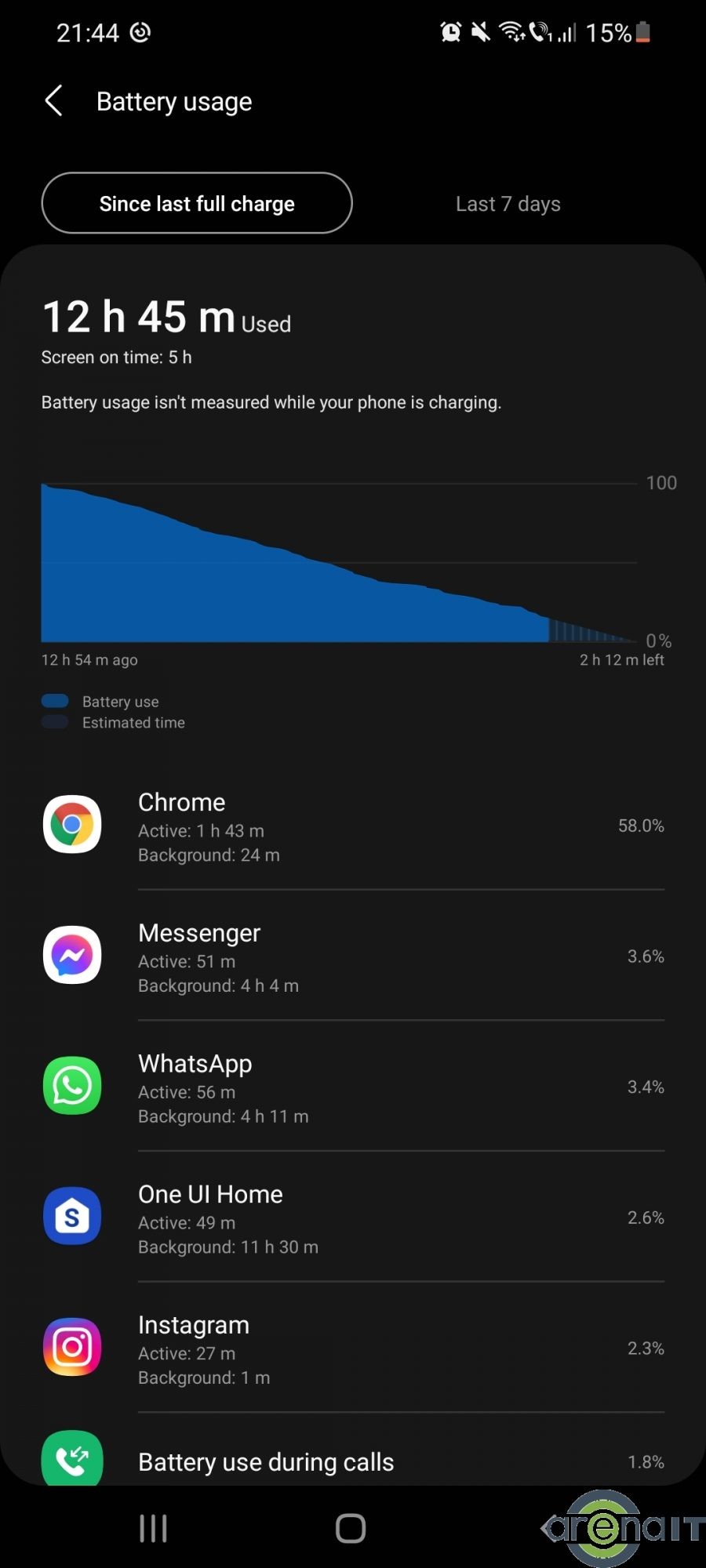Tap the system home button
The width and height of the screenshot is (706, 1568).
351,1528
